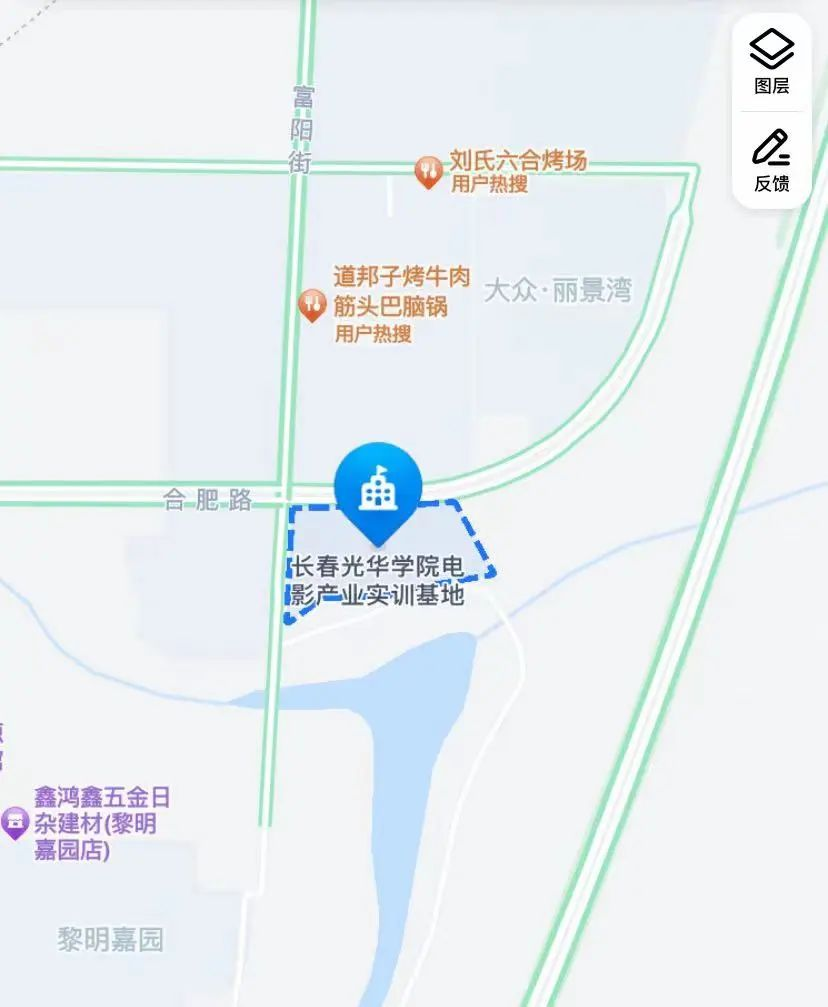Select the 鑫鸿鑫五金日杂建材 shop marker
828x1007 pixels.
[x=15, y=823]
